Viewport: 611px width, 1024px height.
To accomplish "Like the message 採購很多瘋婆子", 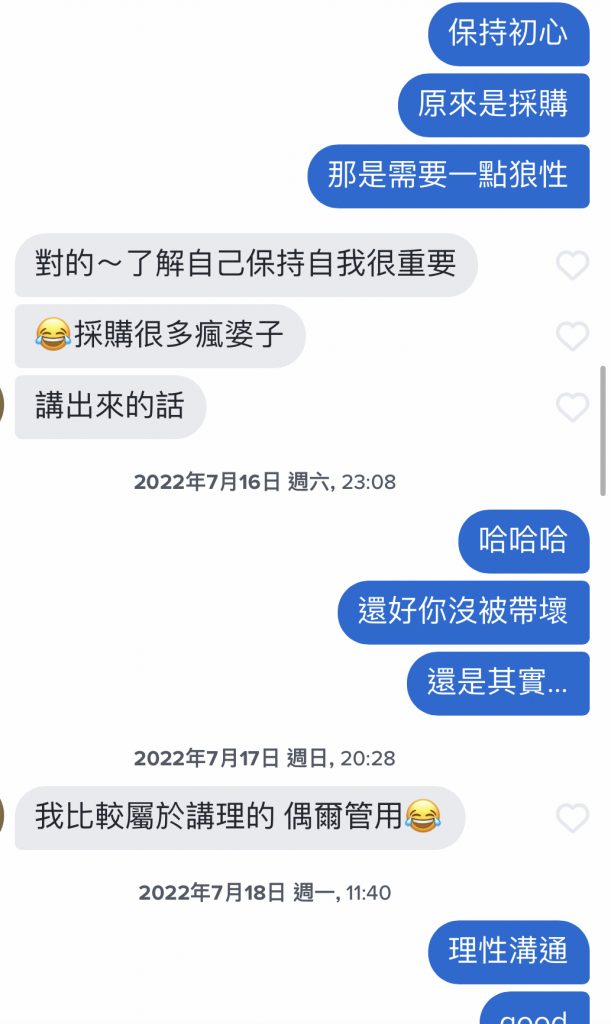I will pos(572,336).
